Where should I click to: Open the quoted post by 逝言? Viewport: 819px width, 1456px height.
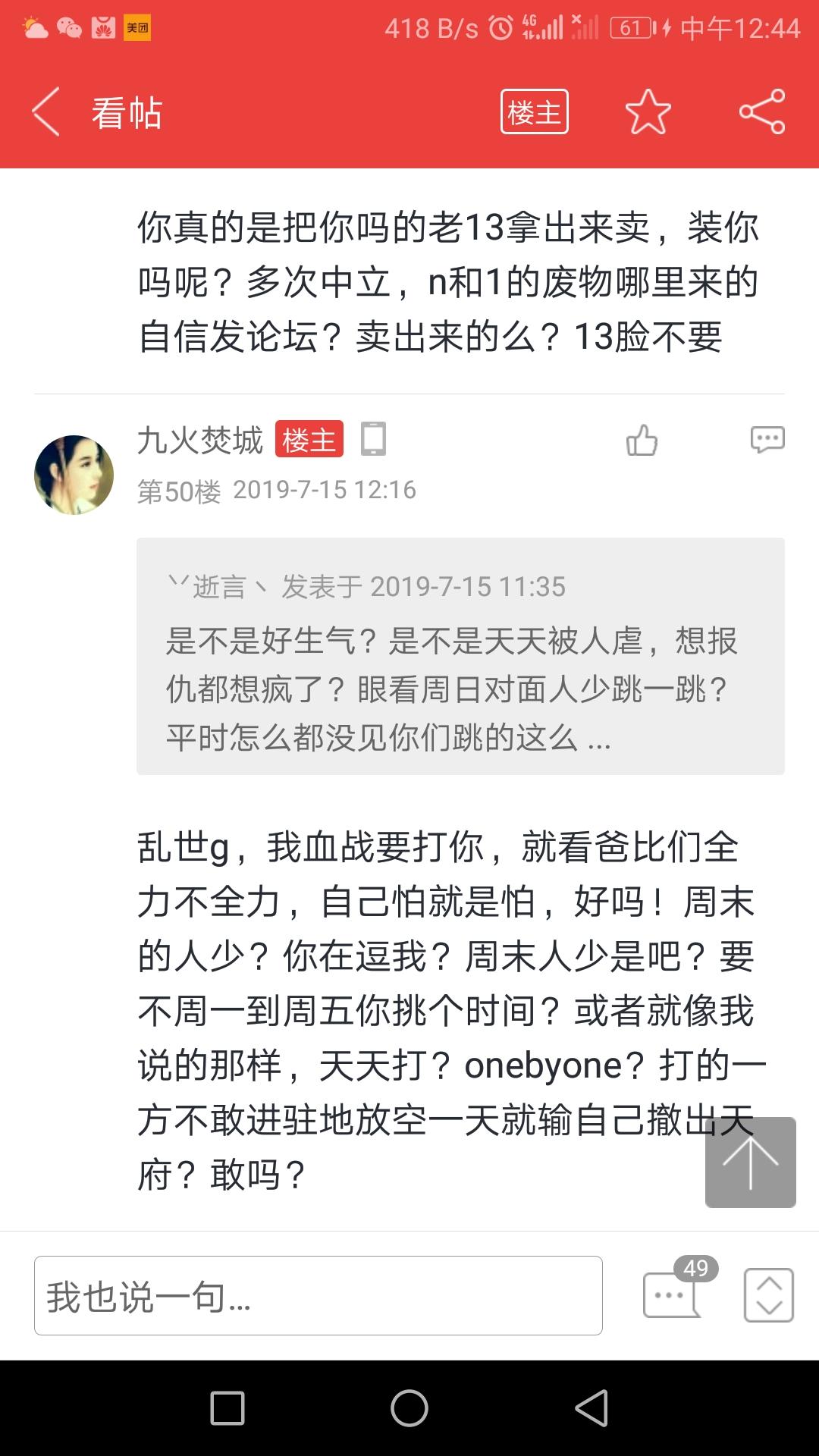(460, 656)
